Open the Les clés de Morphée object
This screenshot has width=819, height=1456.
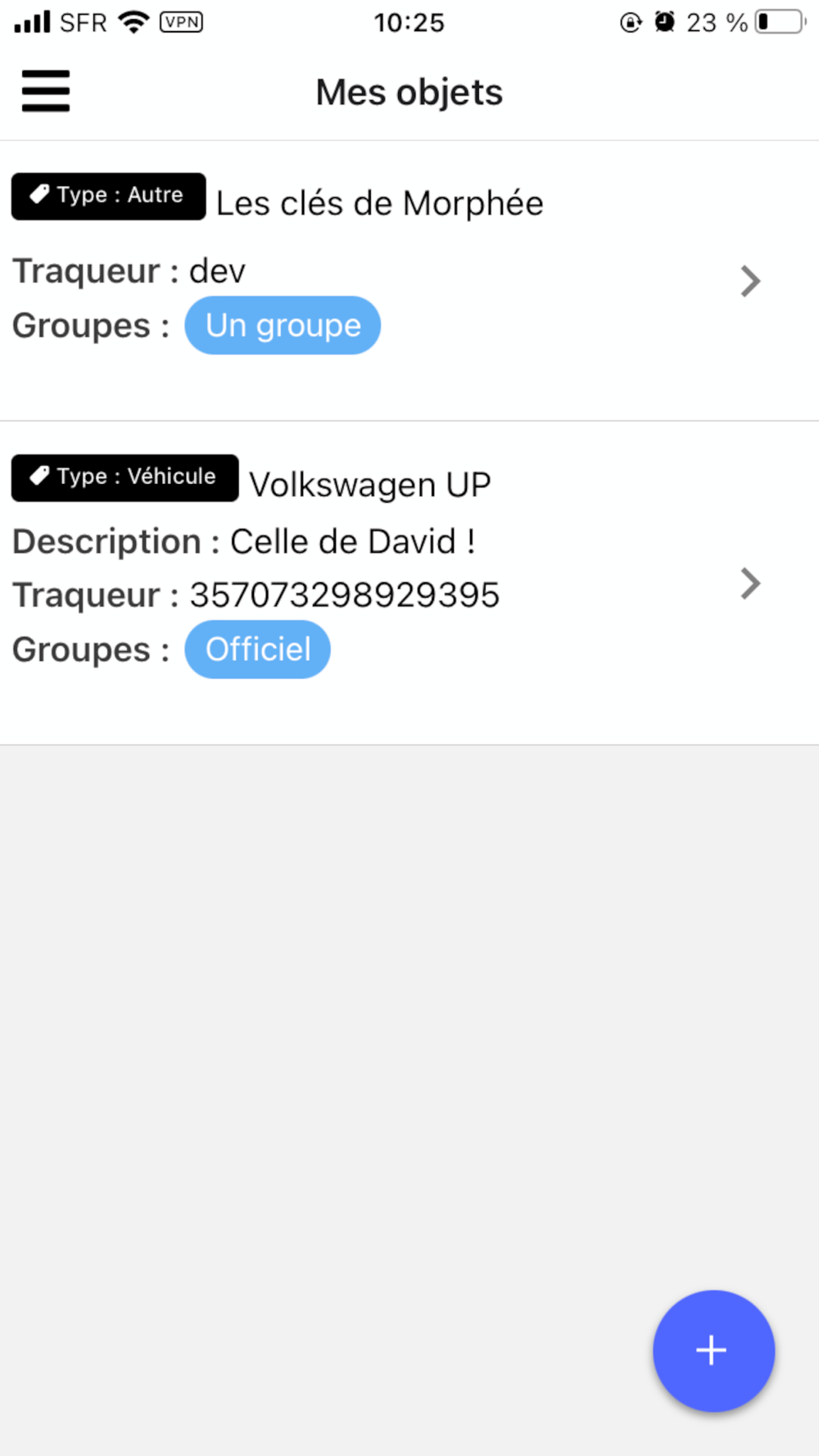[x=409, y=281]
